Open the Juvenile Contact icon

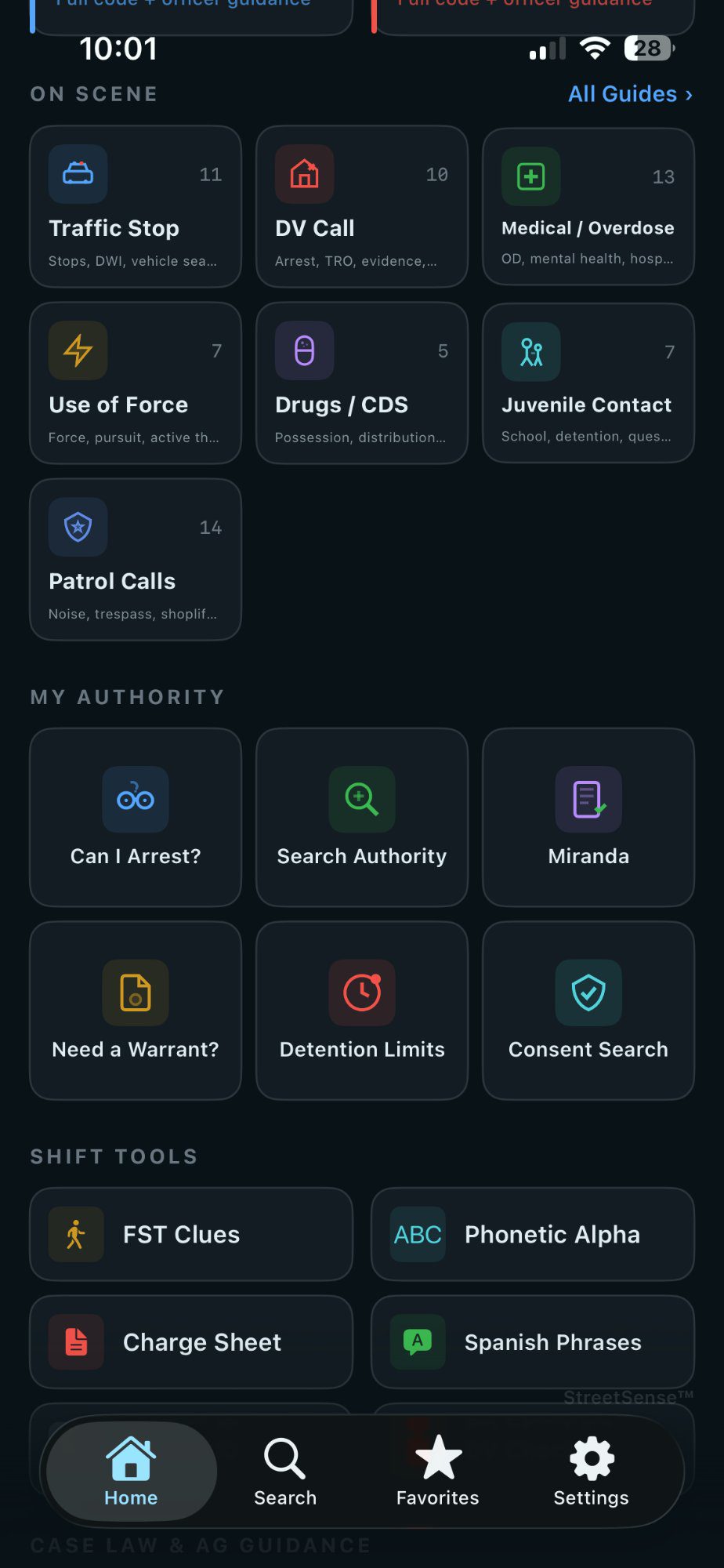point(530,352)
